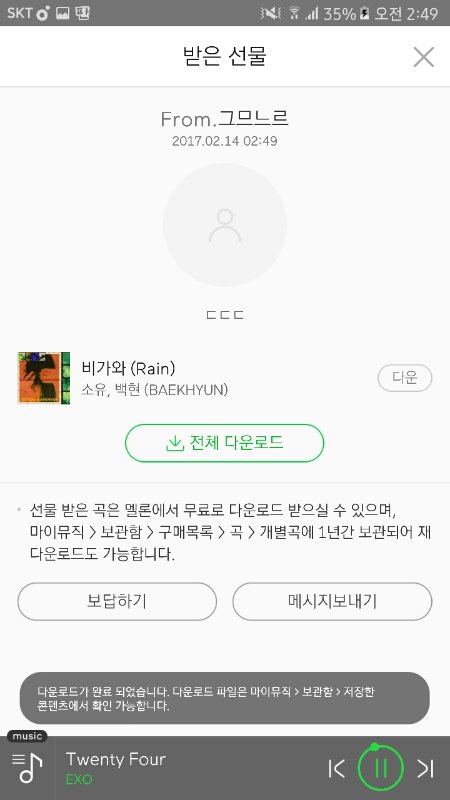The image size is (450, 800).
Task: Tap the 보답하기 button
Action: 117,601
